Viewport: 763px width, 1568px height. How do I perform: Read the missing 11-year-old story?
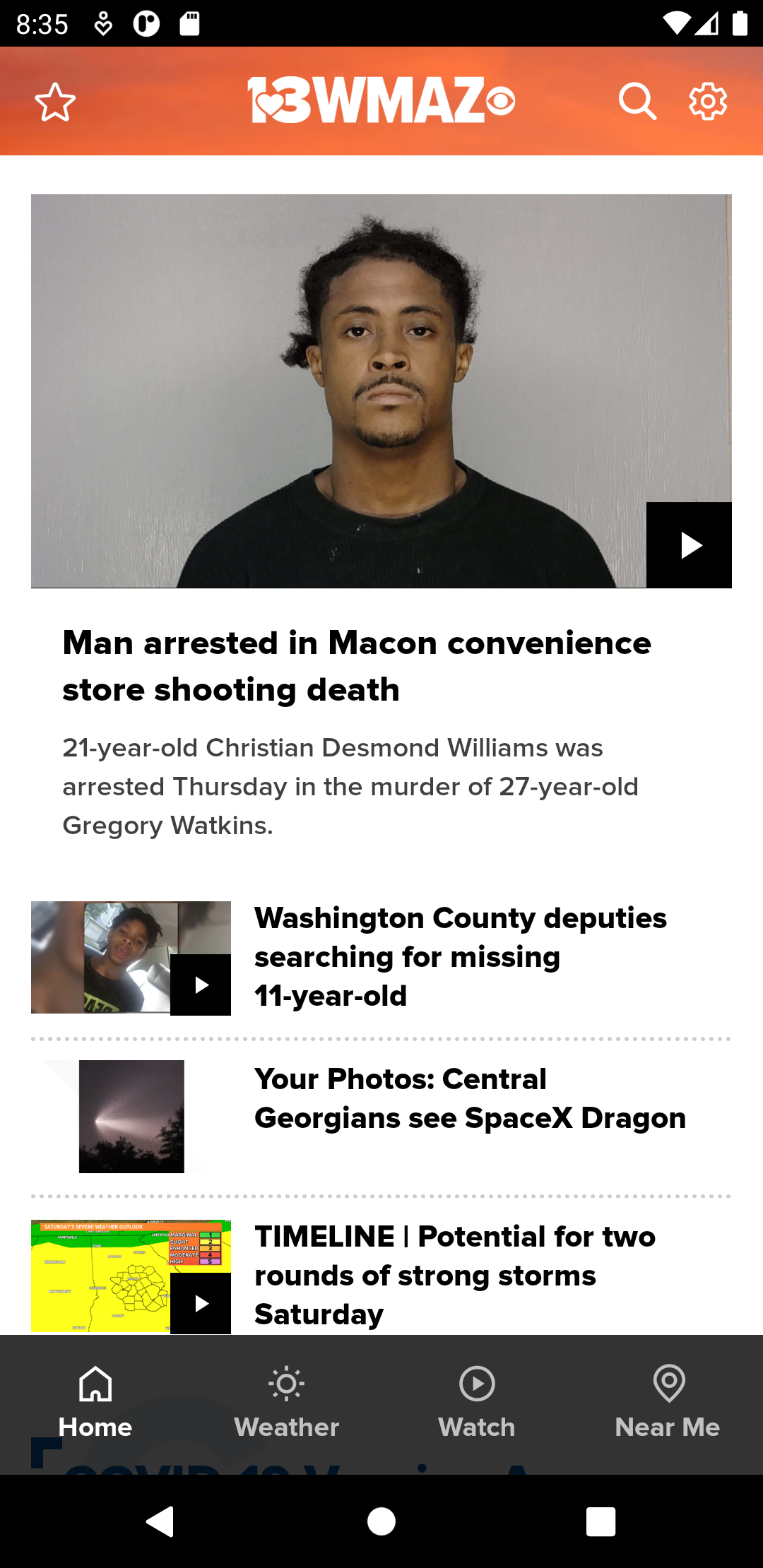(460, 957)
